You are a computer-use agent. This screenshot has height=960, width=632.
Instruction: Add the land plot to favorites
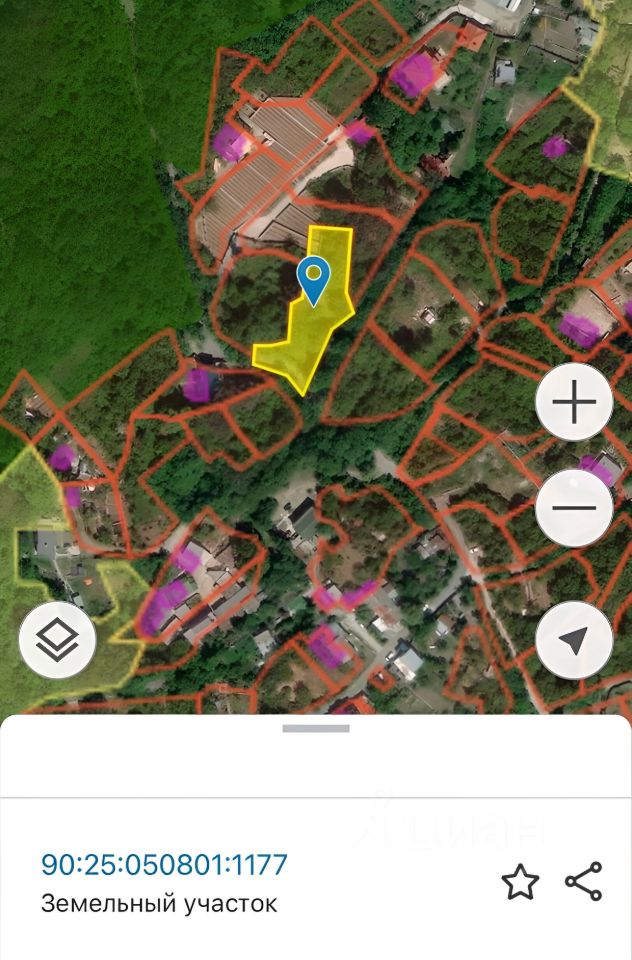pos(520,882)
